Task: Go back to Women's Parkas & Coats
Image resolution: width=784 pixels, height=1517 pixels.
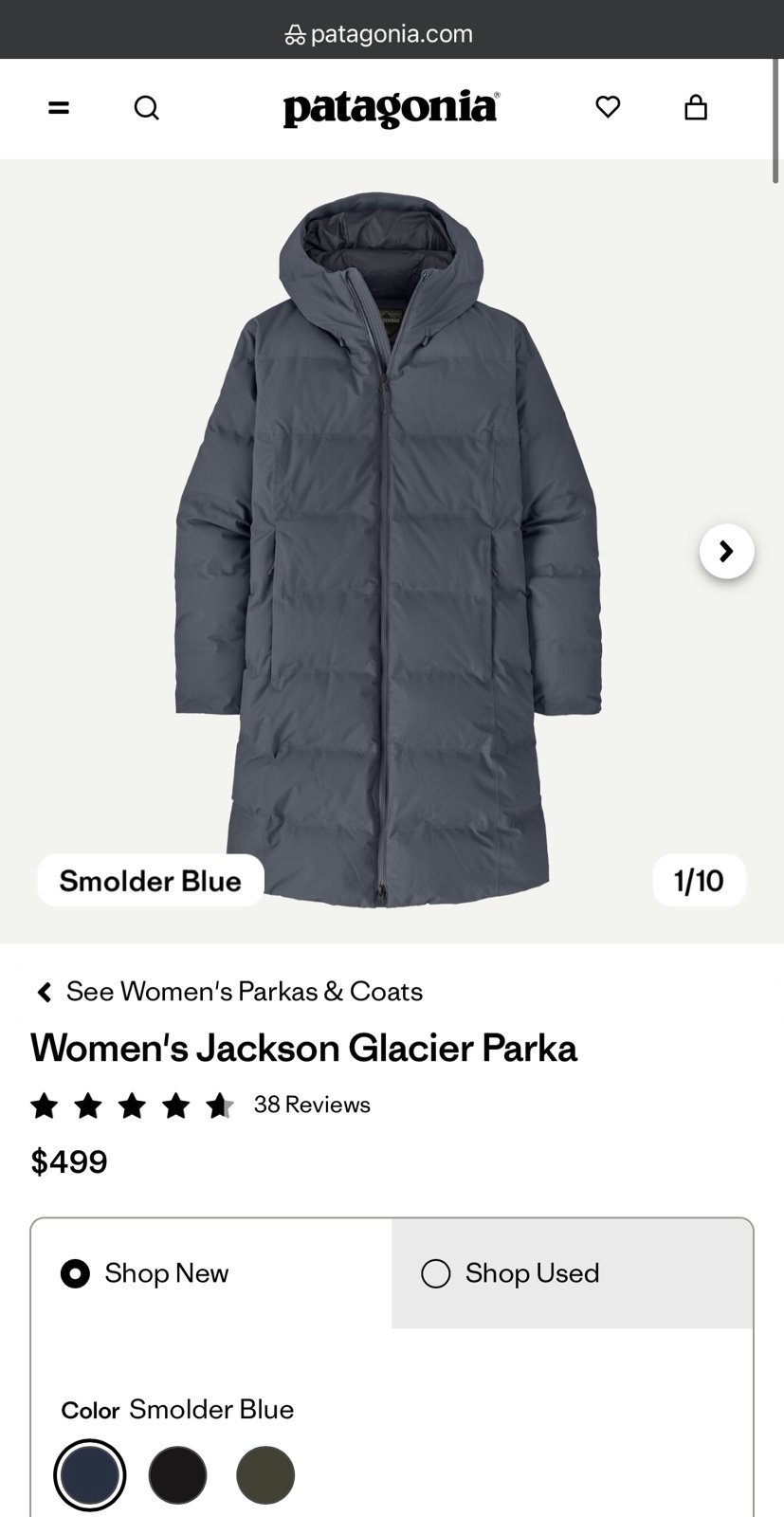Action: [228, 992]
